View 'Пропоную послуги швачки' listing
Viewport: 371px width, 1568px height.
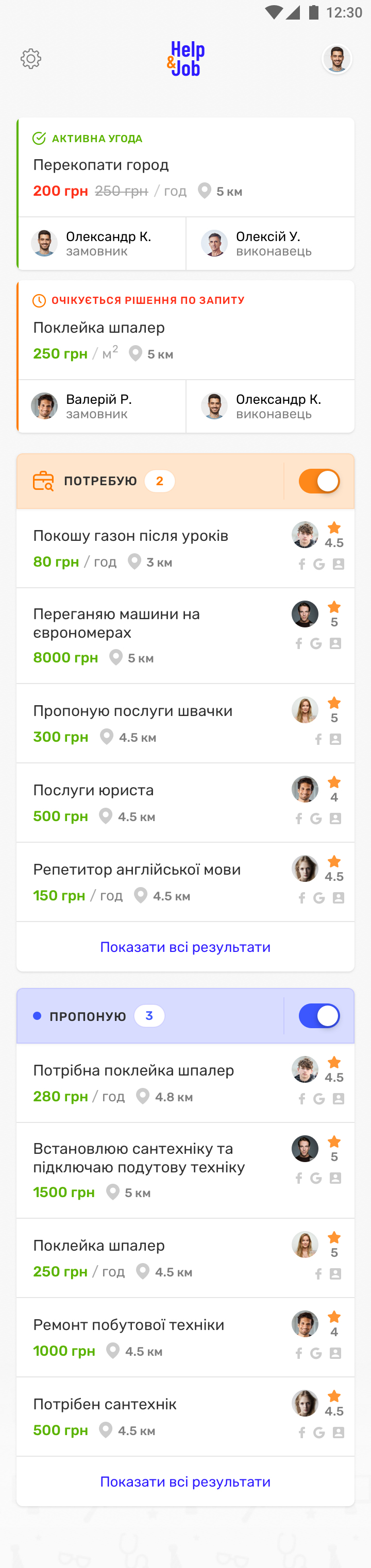133,711
